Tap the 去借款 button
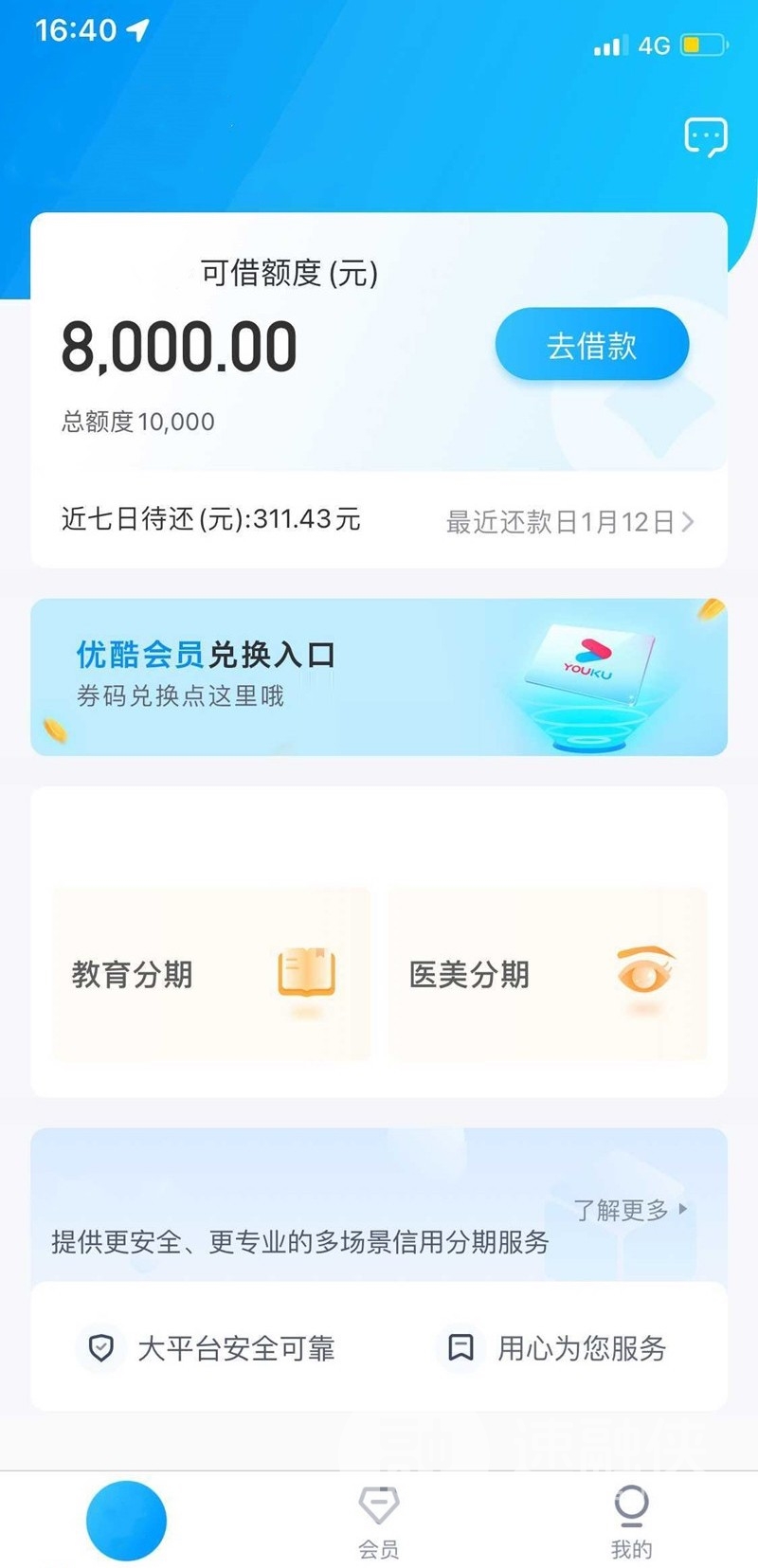Image resolution: width=758 pixels, height=1568 pixels. point(592,345)
